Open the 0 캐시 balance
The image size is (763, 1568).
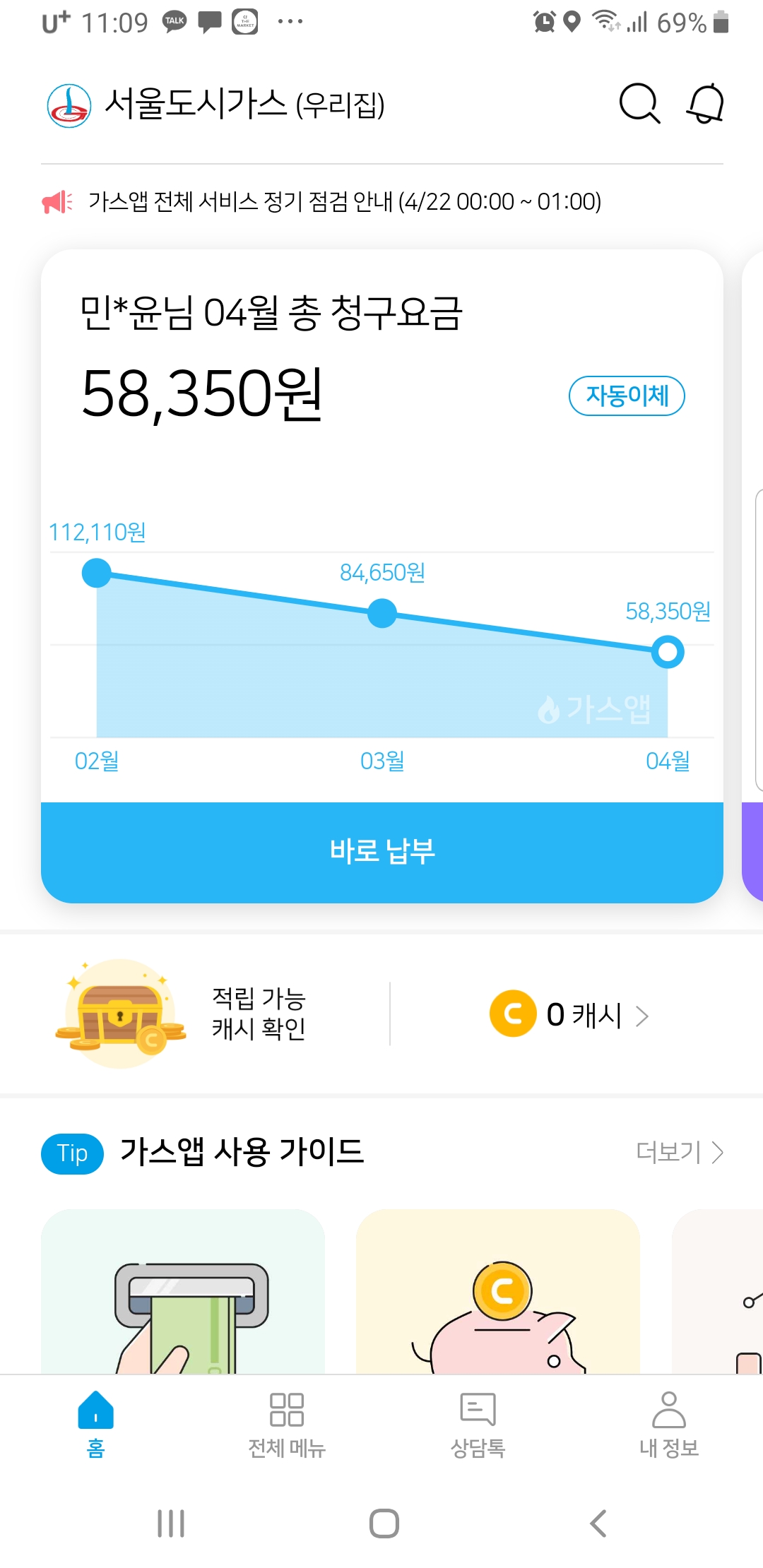coord(569,1015)
